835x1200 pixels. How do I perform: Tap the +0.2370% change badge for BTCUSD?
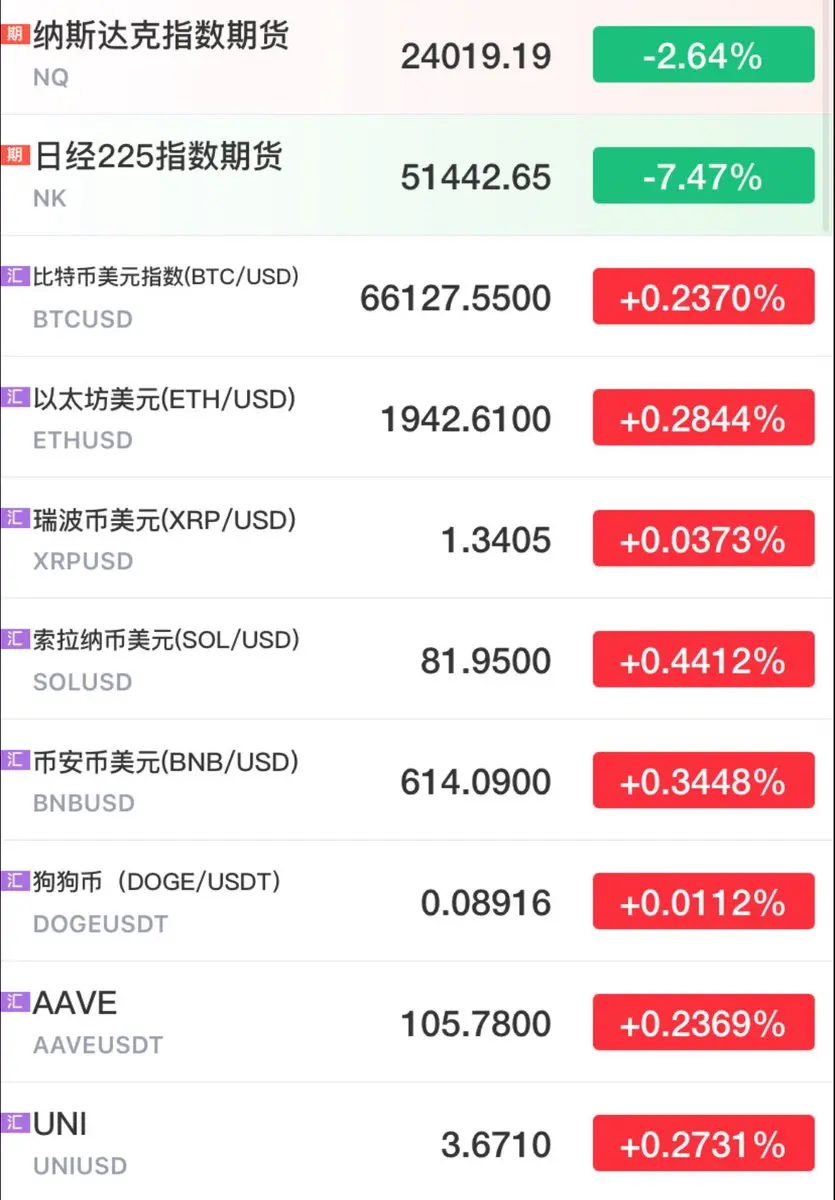(703, 297)
